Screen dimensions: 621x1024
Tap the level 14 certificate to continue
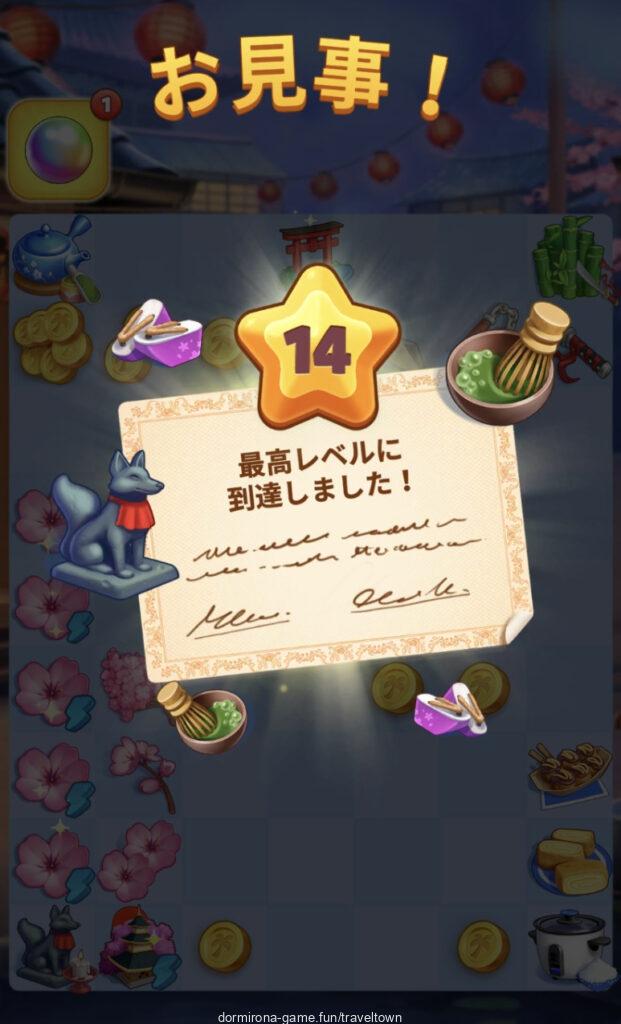tap(326, 528)
